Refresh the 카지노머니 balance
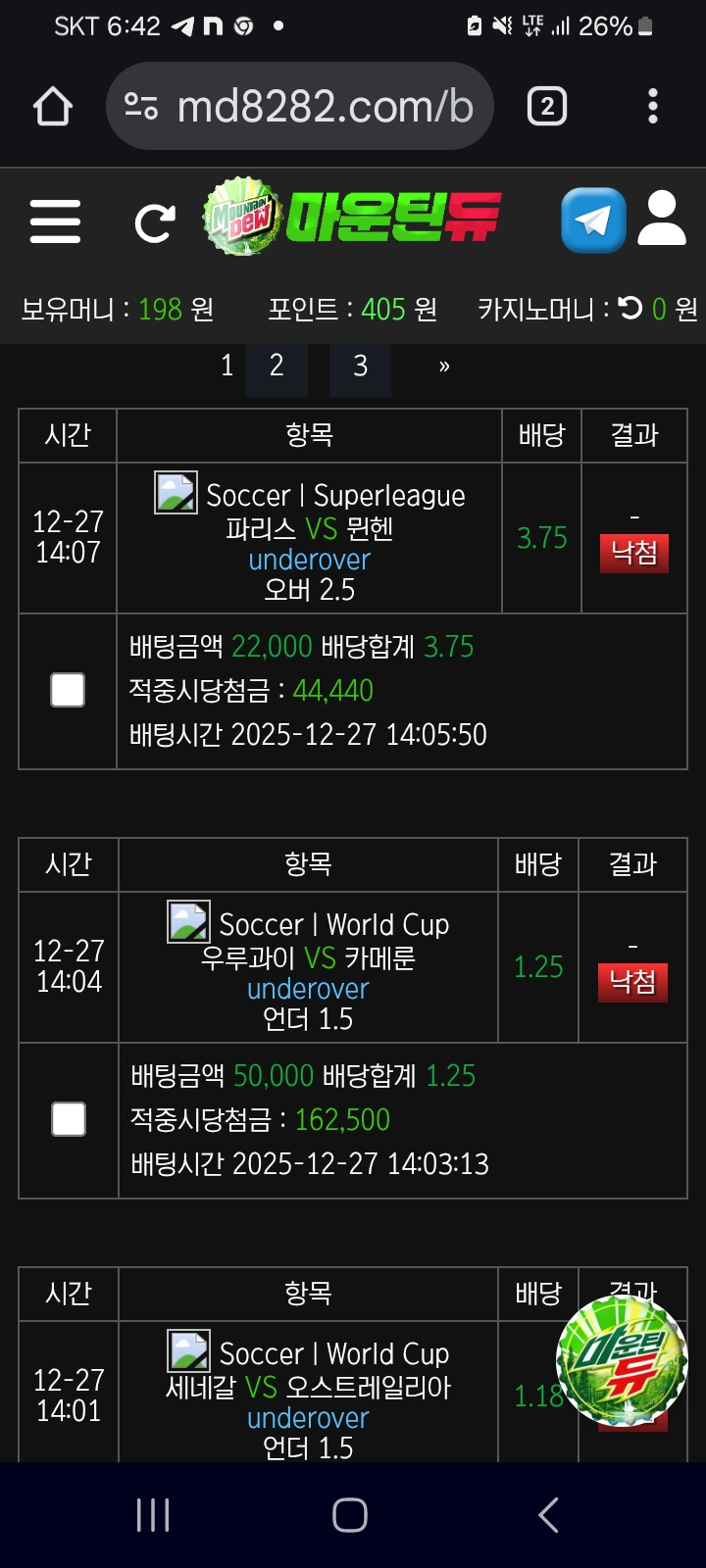Screen dimensions: 706x1568 [x=630, y=309]
